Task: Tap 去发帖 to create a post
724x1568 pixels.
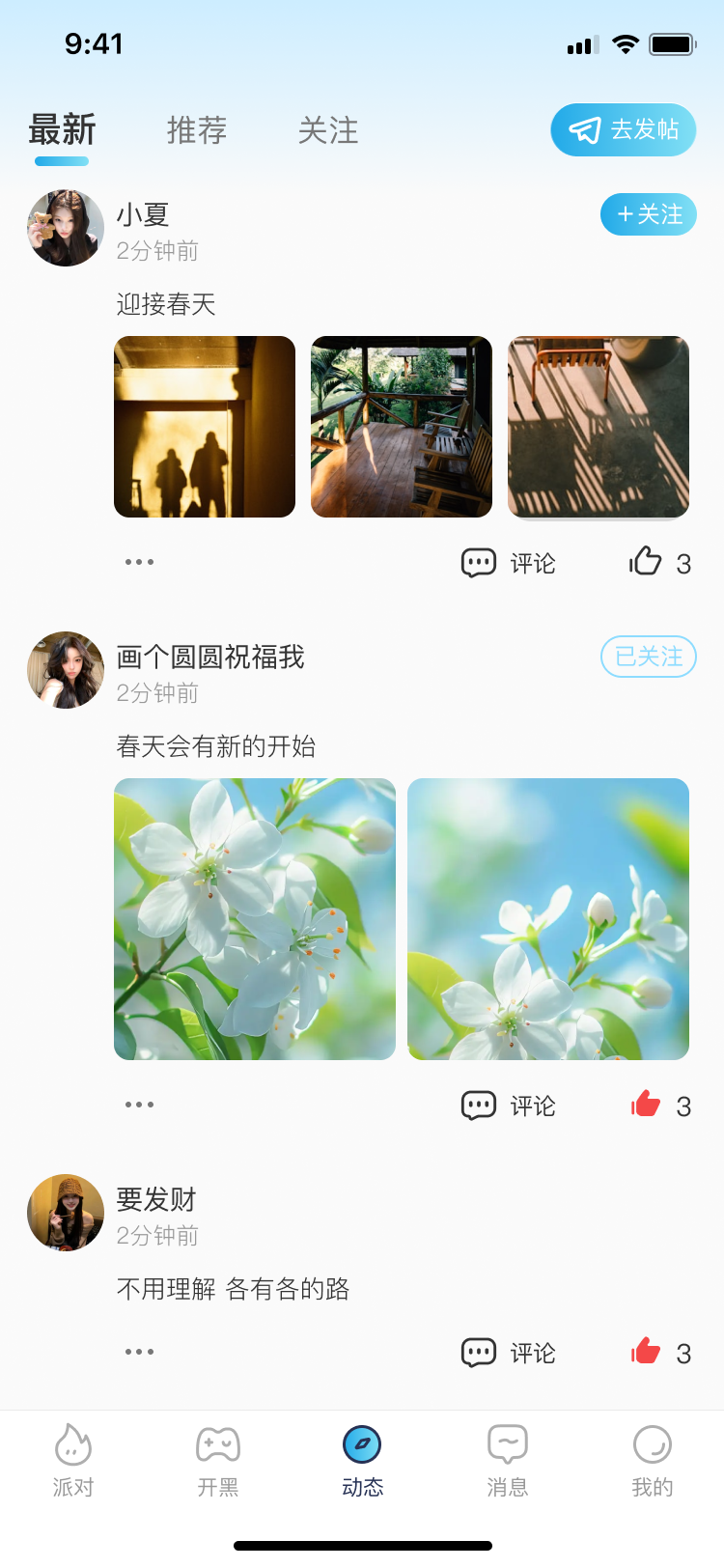Action: [624, 129]
